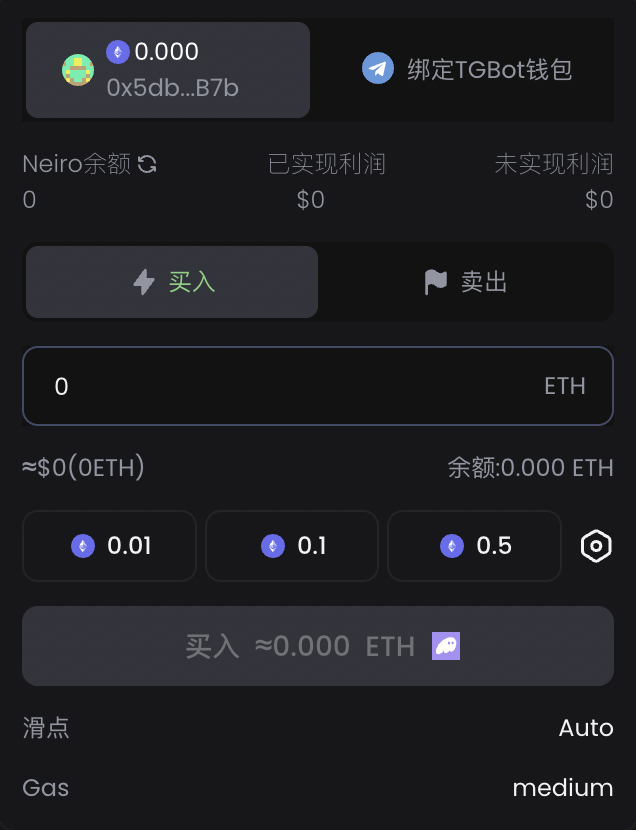
Task: Change the 滑点 Auto setting
Action: pyautogui.click(x=585, y=727)
